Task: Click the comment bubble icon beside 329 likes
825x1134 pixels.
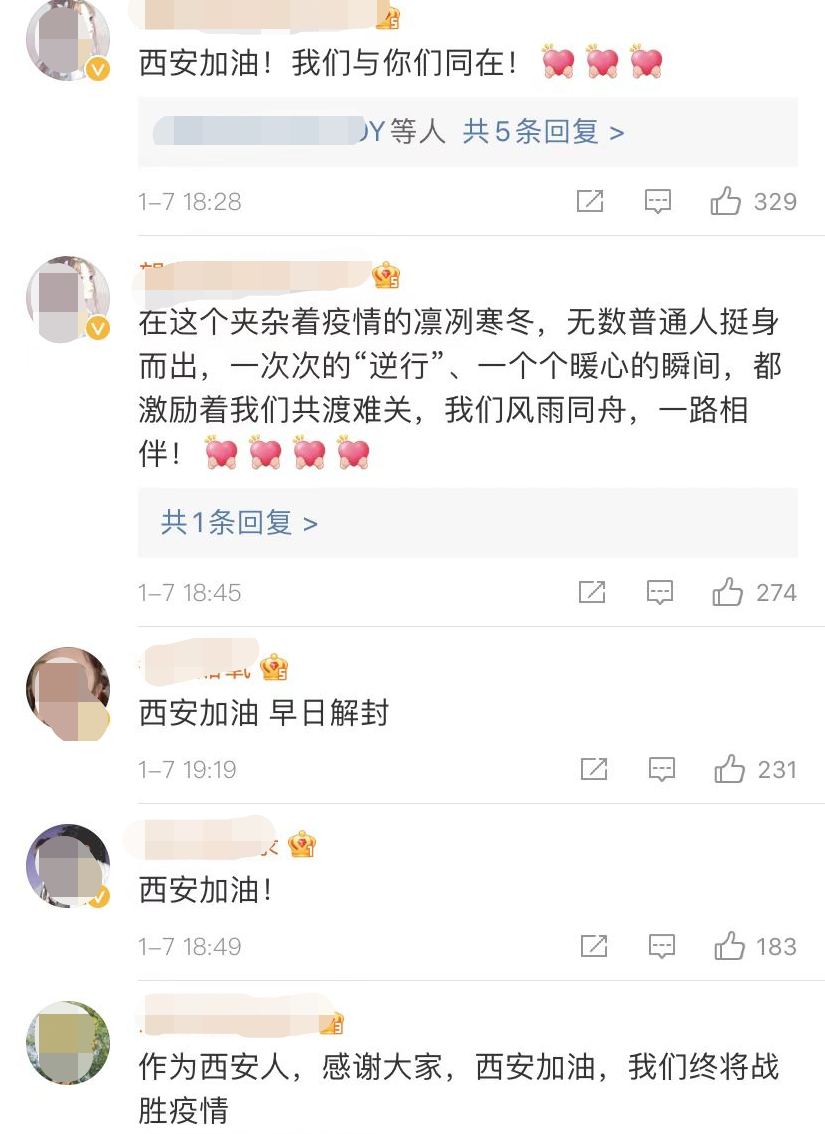Action: coord(660,200)
